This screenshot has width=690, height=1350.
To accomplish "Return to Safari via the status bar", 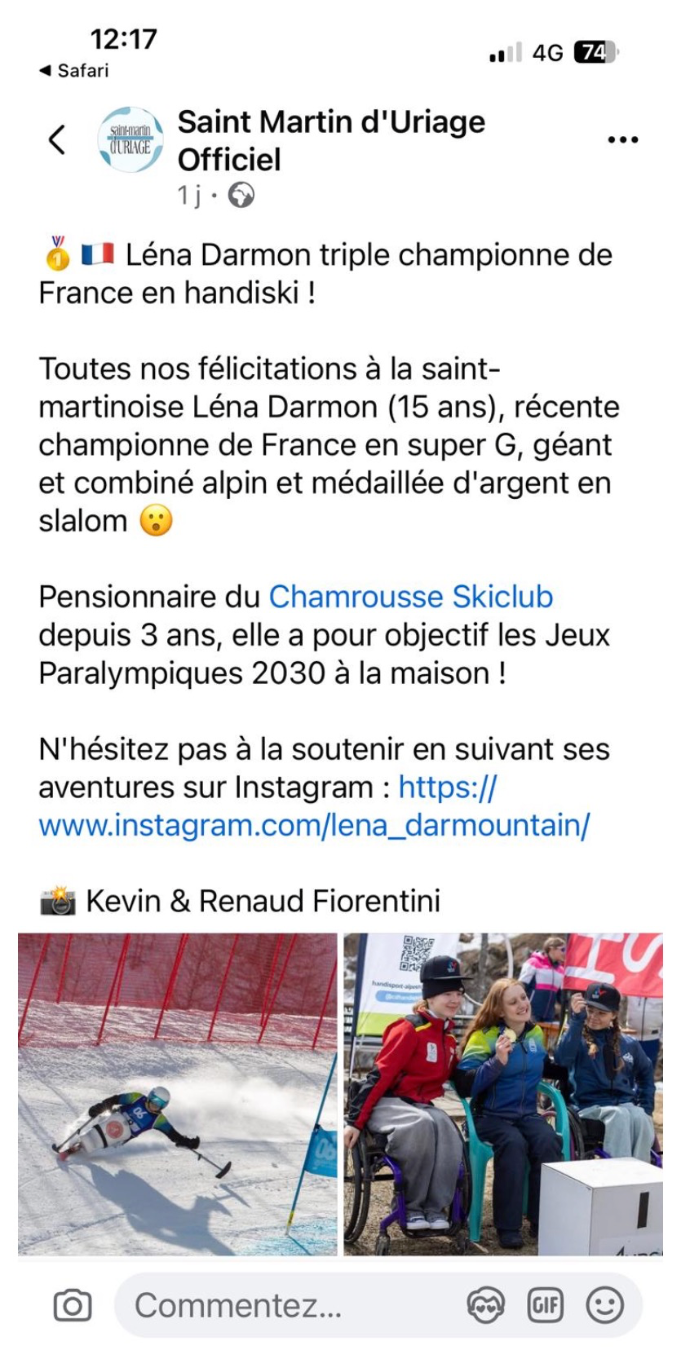I will pyautogui.click(x=73, y=71).
